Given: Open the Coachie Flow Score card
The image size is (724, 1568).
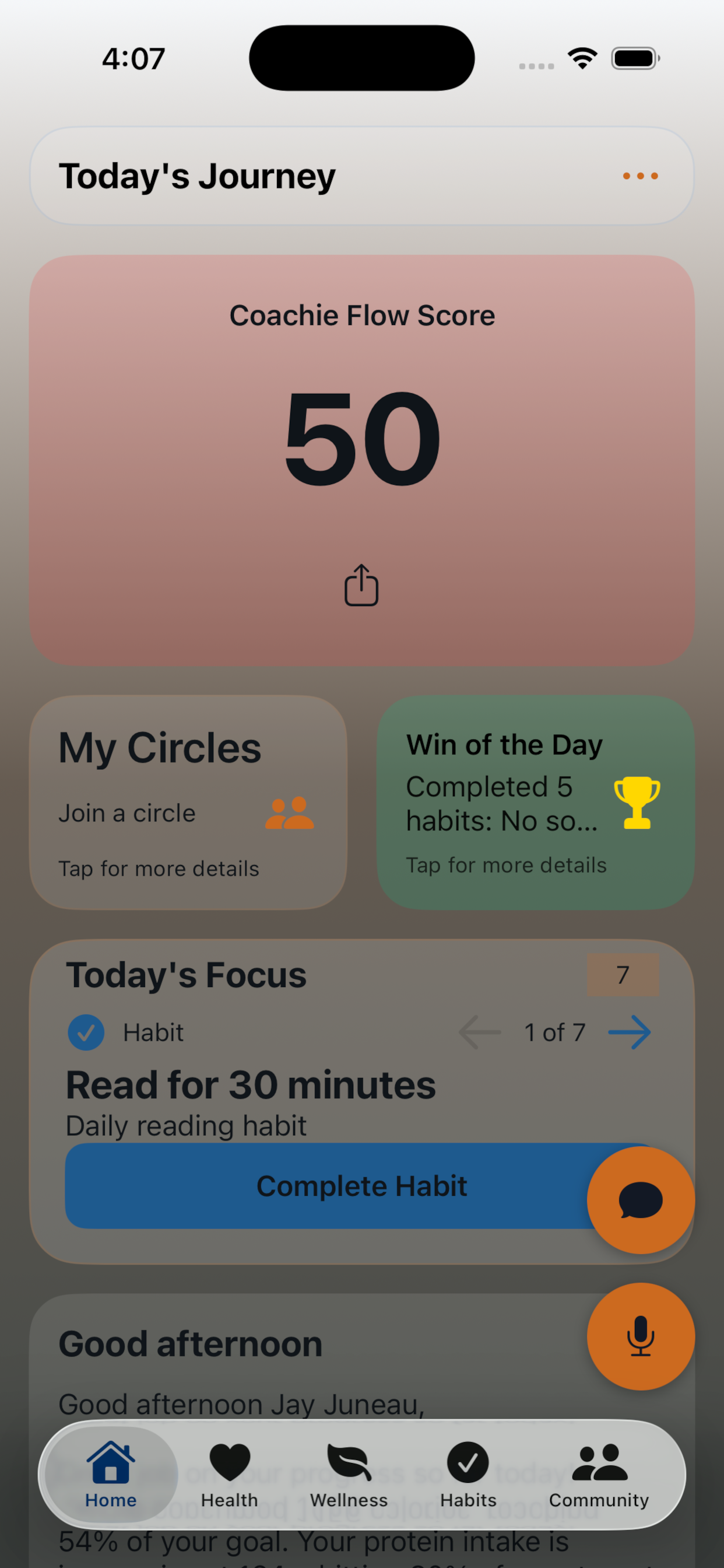Looking at the screenshot, I should click(x=361, y=438).
